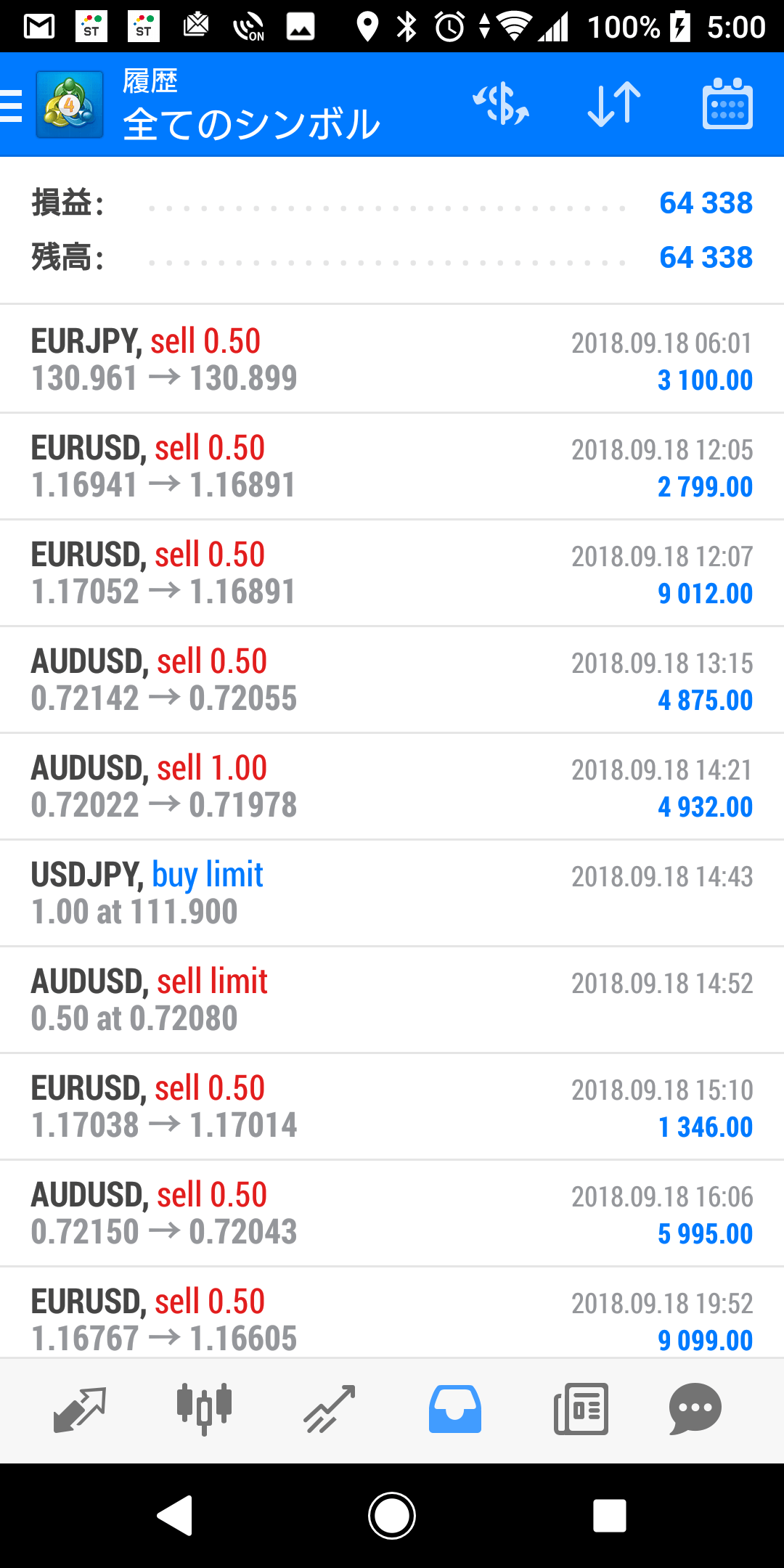The image size is (784, 1568).
Task: Switch to the Quotes tab
Action: tap(80, 1409)
